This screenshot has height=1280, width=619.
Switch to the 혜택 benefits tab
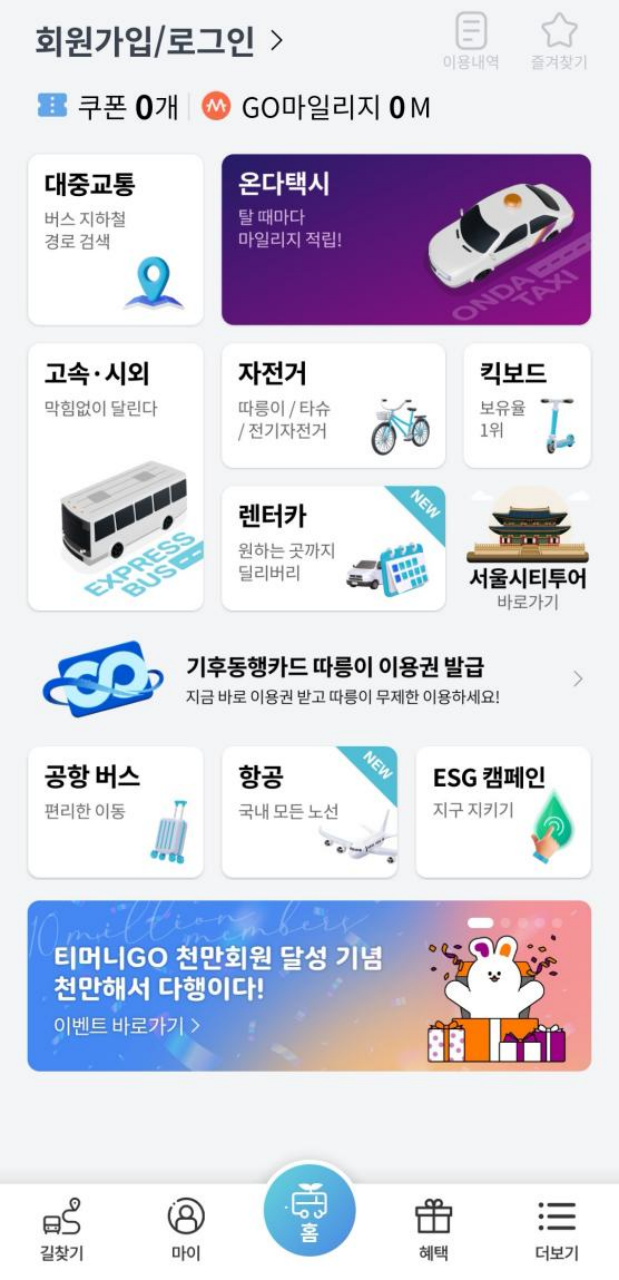pyautogui.click(x=433, y=1230)
